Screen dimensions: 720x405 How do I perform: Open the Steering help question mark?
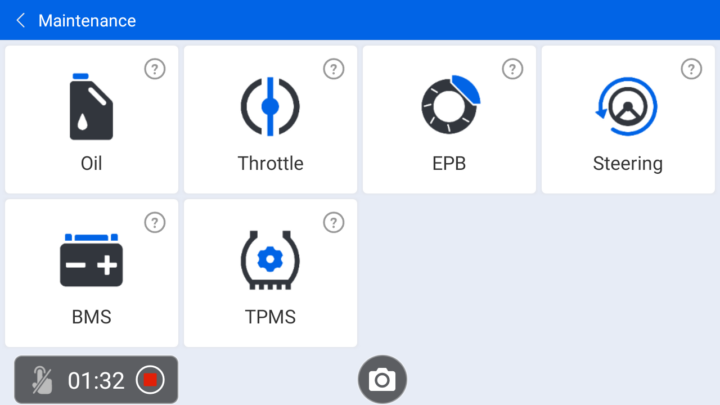coord(691,69)
